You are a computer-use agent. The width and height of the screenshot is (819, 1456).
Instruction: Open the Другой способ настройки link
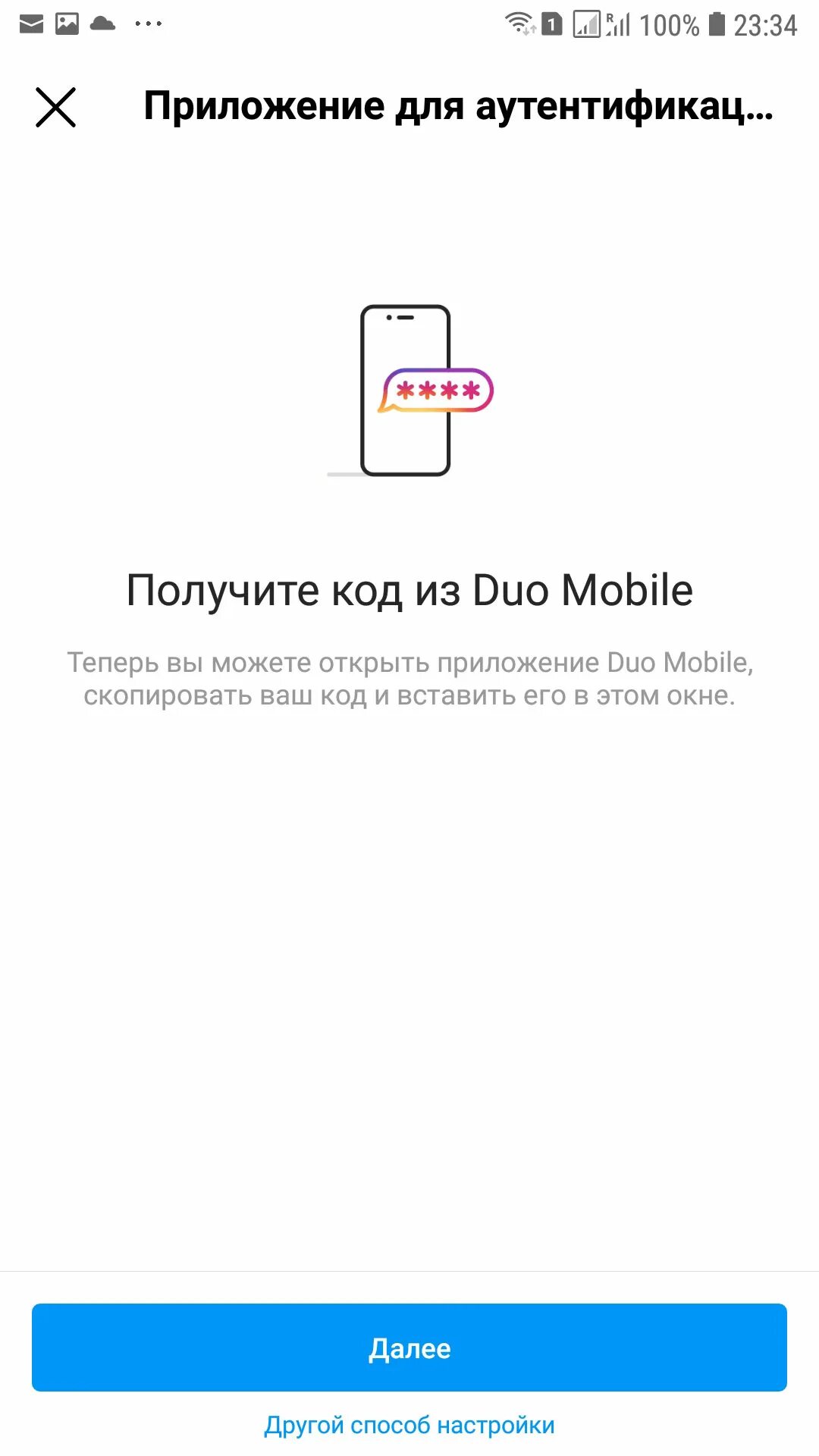coord(409,1426)
